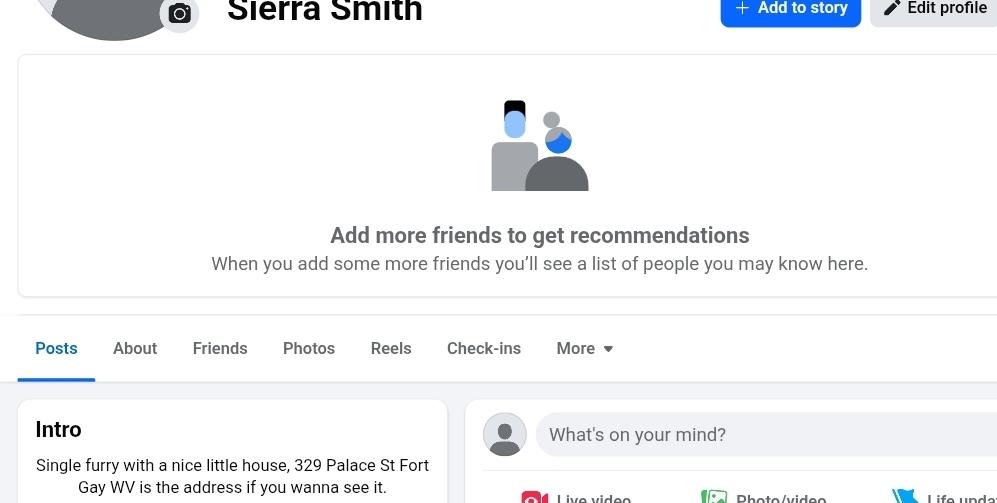Start a Live video
Viewport: 997px width, 503px height.
point(577,497)
